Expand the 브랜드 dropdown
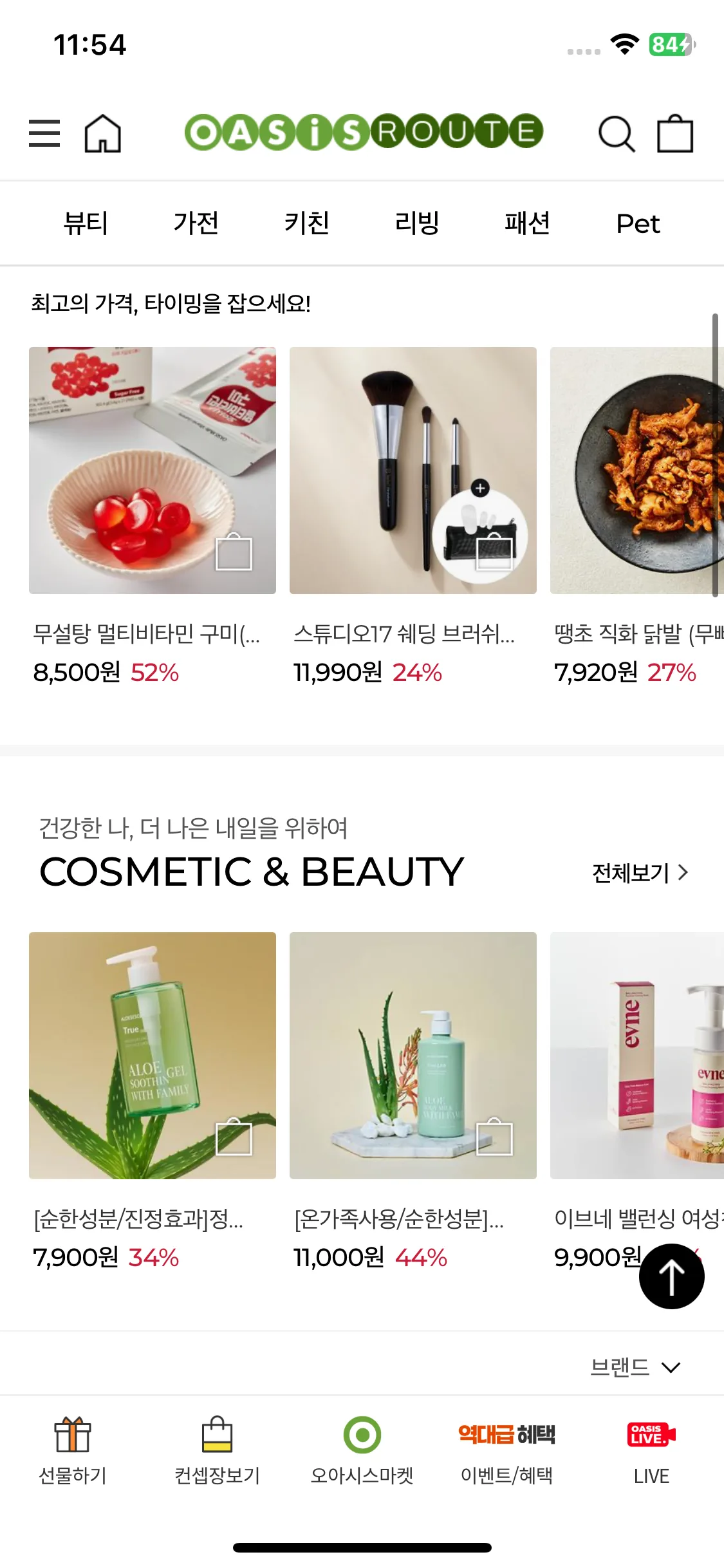724x1568 pixels. click(636, 1367)
